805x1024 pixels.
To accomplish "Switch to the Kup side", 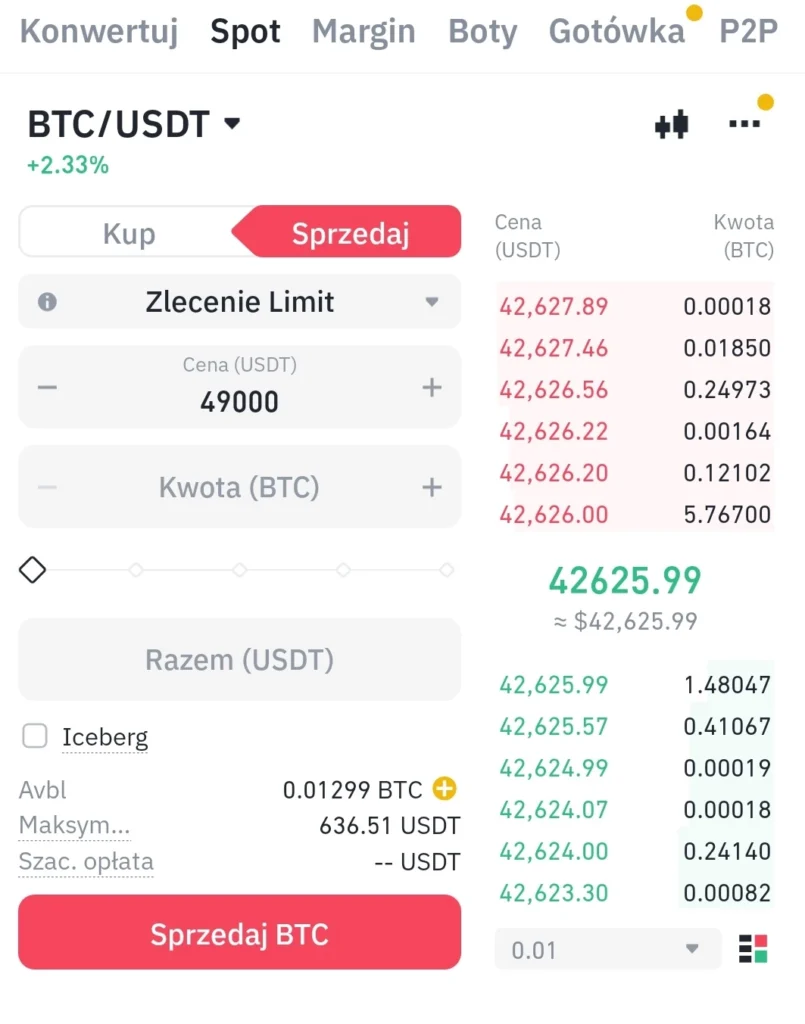I will [x=128, y=232].
